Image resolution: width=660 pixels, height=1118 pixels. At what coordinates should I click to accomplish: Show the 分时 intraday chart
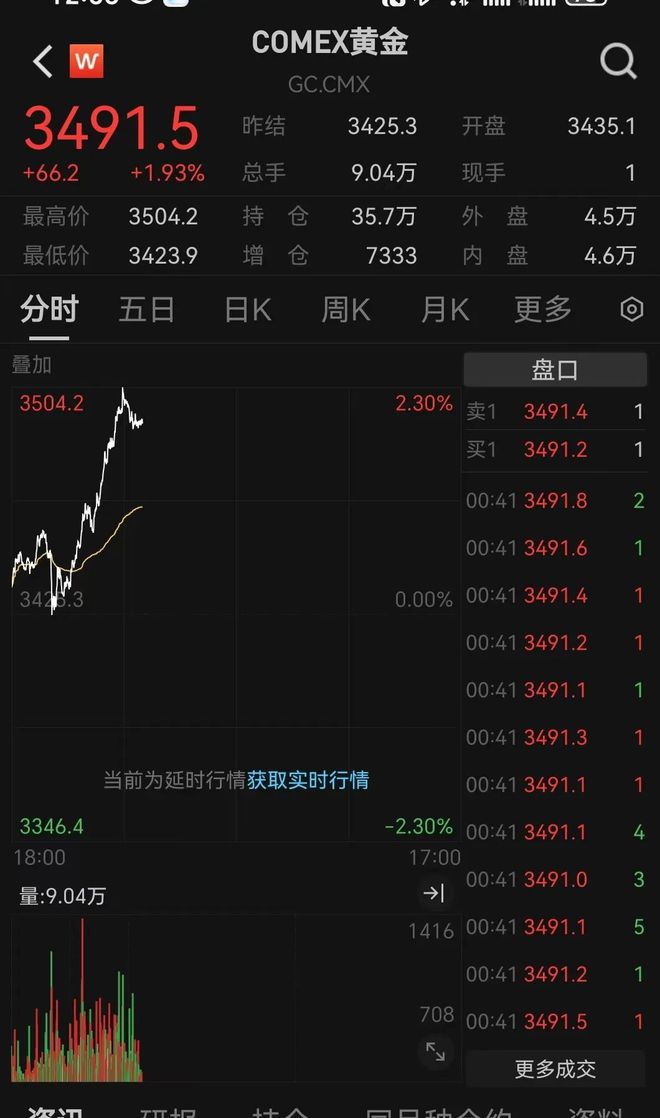pyautogui.click(x=49, y=310)
